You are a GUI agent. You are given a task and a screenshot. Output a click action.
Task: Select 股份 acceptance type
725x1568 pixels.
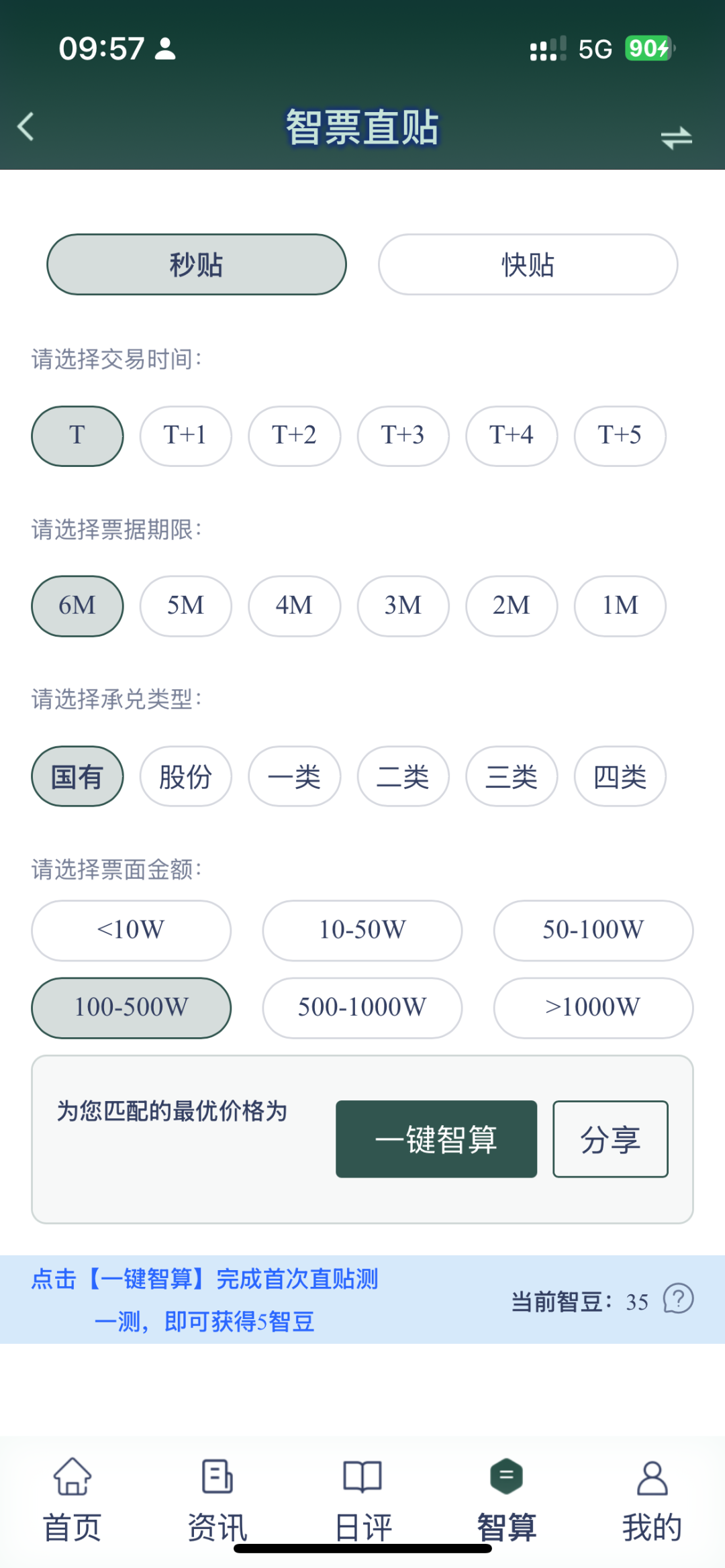click(x=186, y=776)
